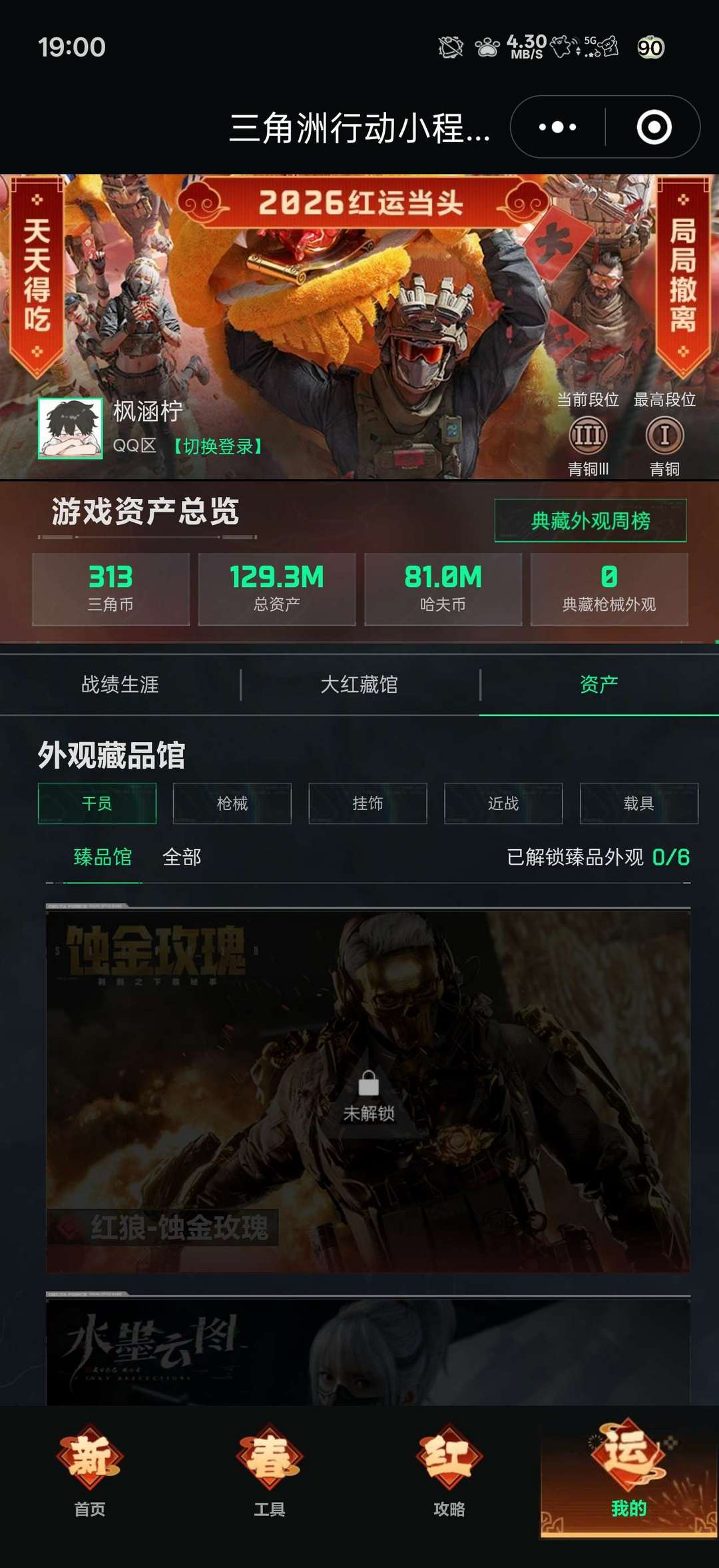Show the 近战 skins category

click(503, 803)
